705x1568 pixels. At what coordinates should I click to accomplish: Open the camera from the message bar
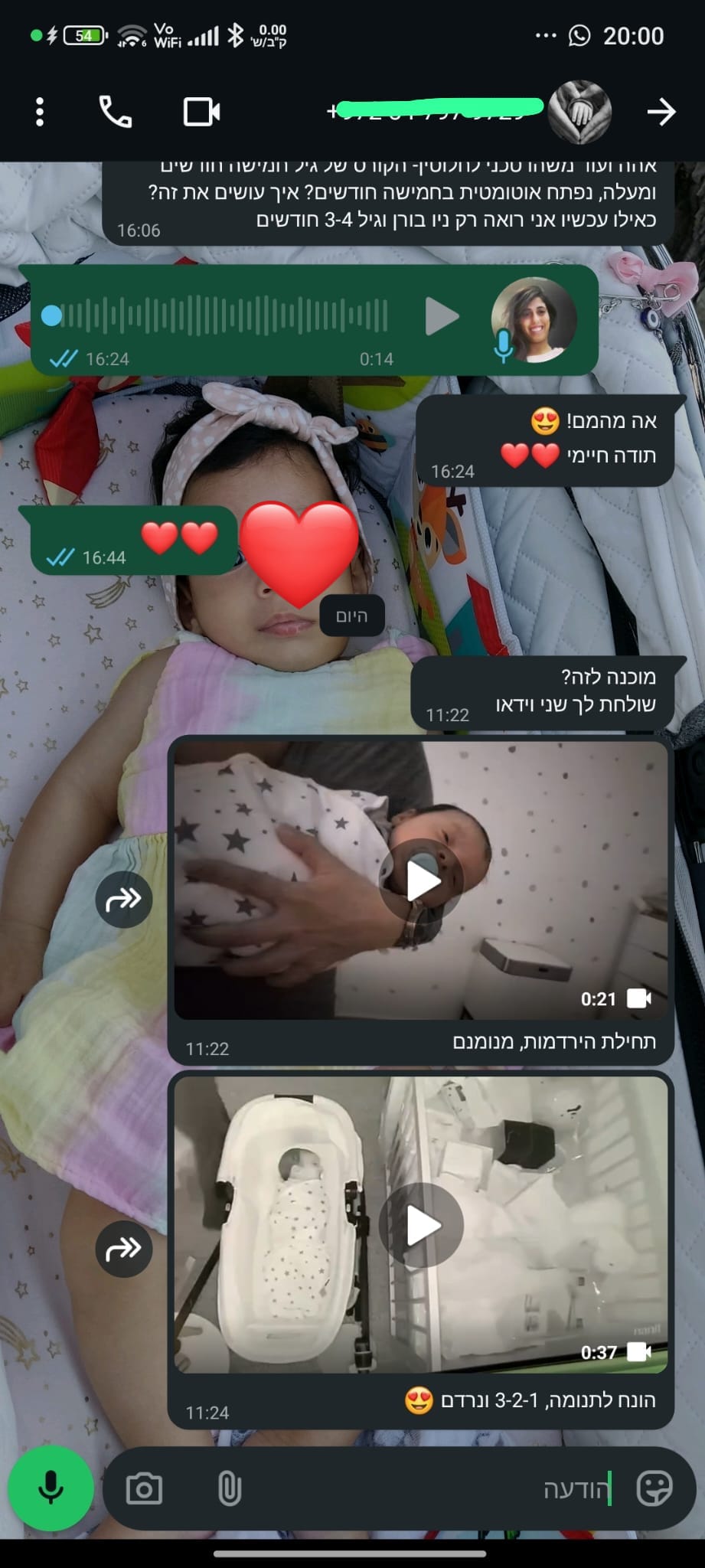(x=144, y=1489)
